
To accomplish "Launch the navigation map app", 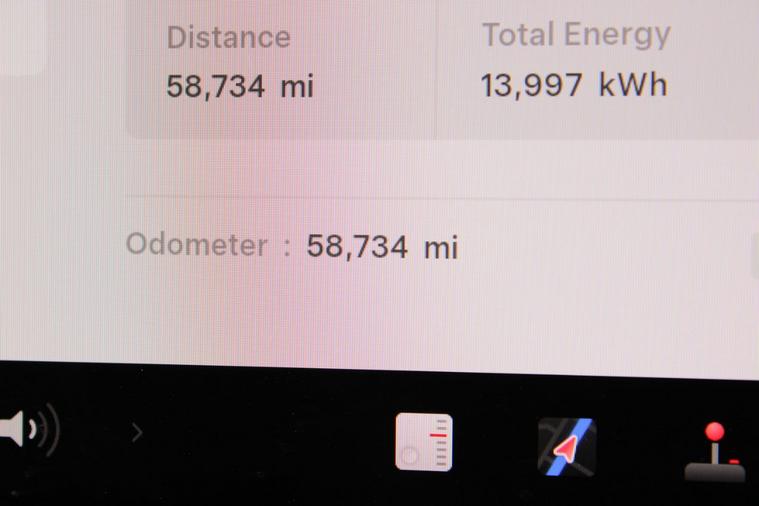I will point(567,446).
